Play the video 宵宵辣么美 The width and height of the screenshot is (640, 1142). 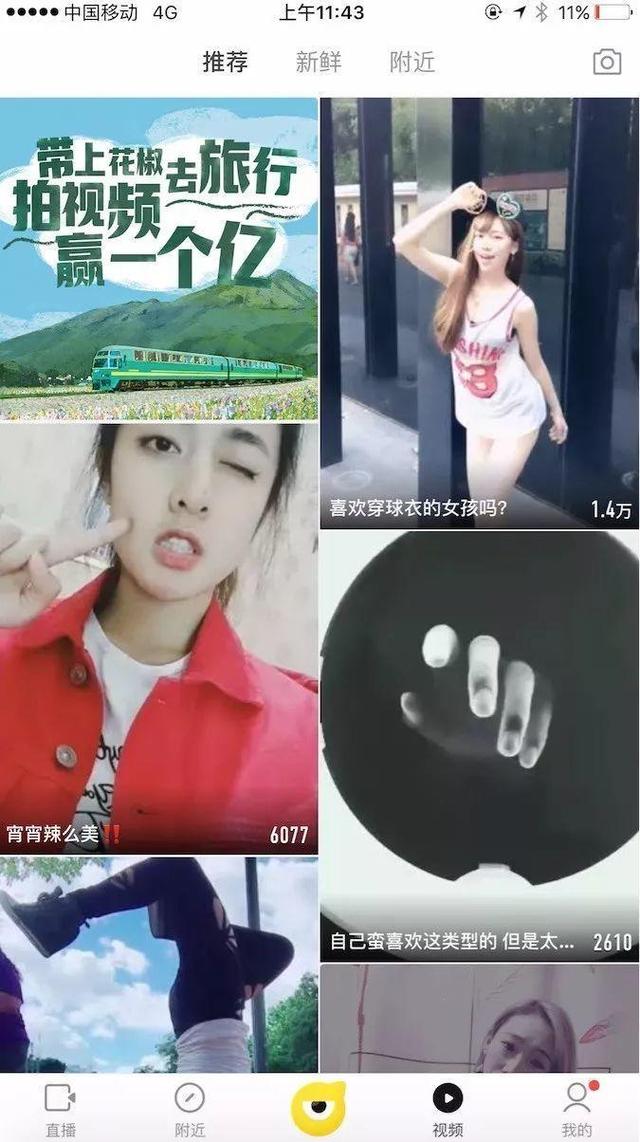point(159,638)
